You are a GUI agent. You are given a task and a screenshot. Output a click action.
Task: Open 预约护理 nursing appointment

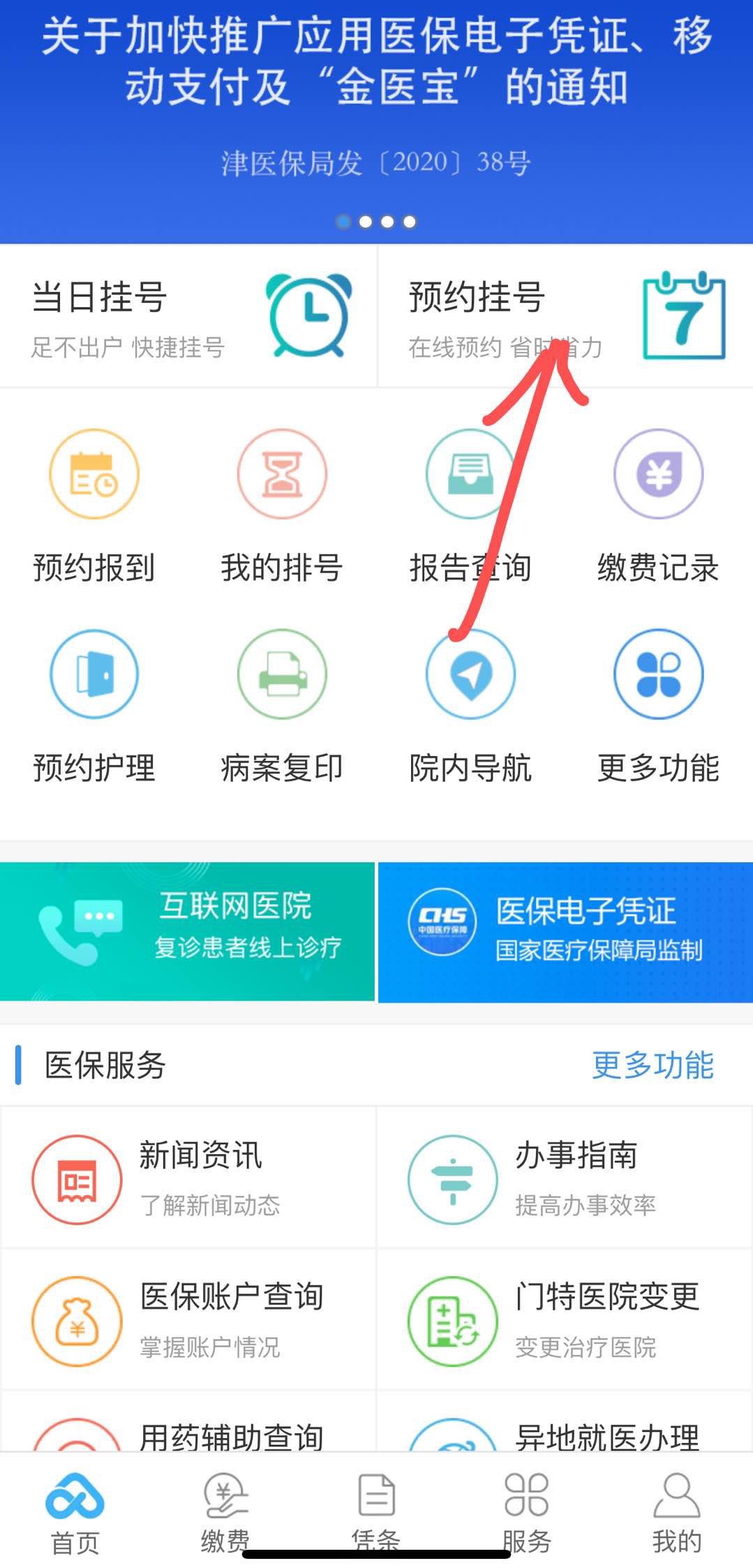[94, 707]
